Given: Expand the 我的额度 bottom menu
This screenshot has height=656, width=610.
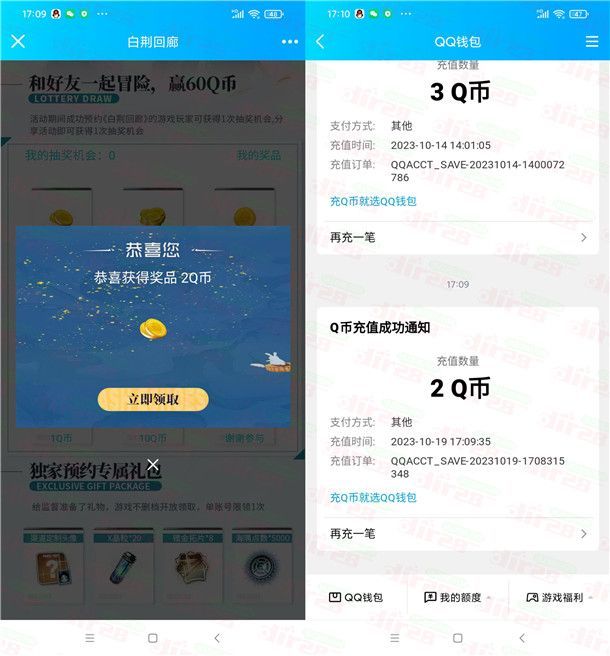Looking at the screenshot, I should tap(457, 597).
